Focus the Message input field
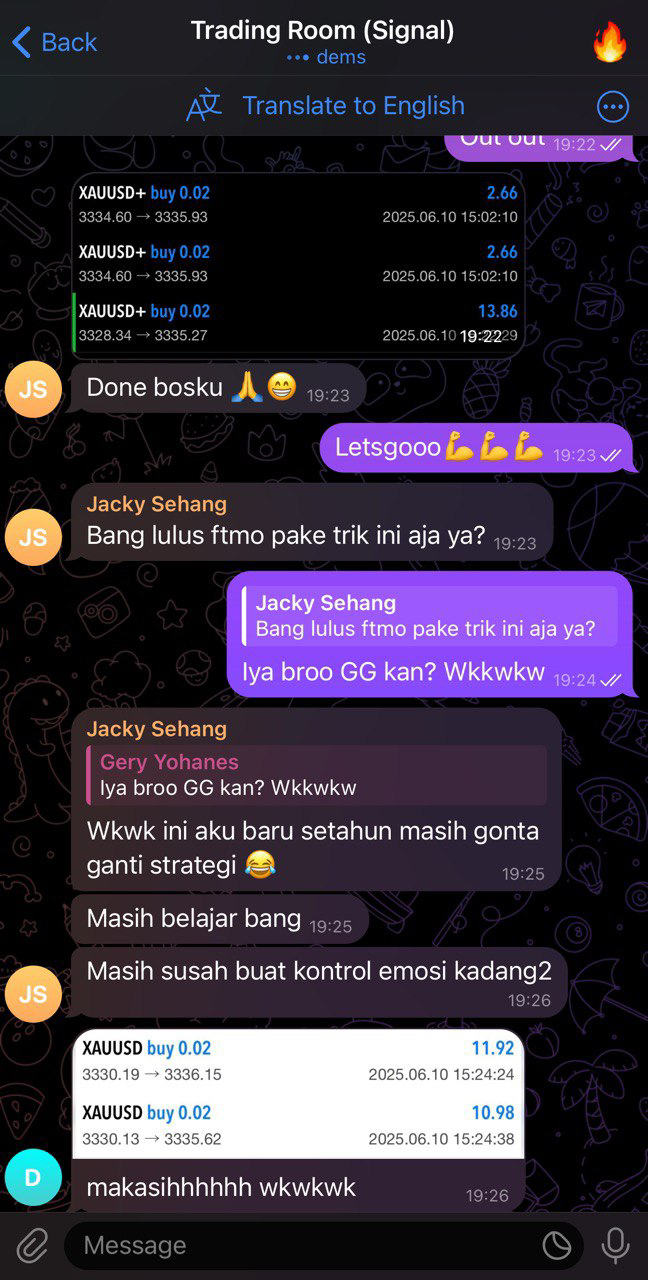Image resolution: width=648 pixels, height=1280 pixels. 300,1245
